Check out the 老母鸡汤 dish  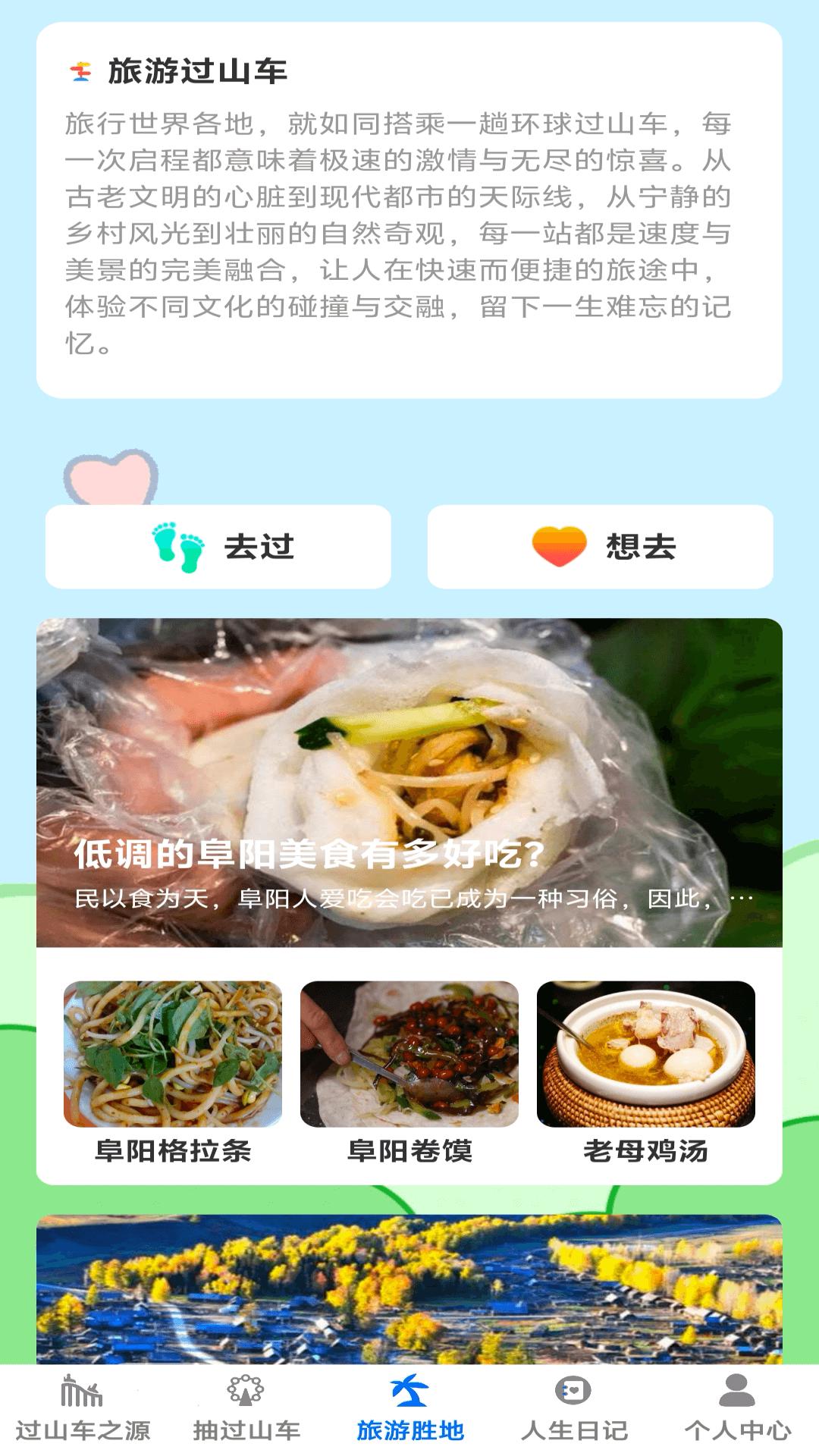pyautogui.click(x=646, y=1071)
